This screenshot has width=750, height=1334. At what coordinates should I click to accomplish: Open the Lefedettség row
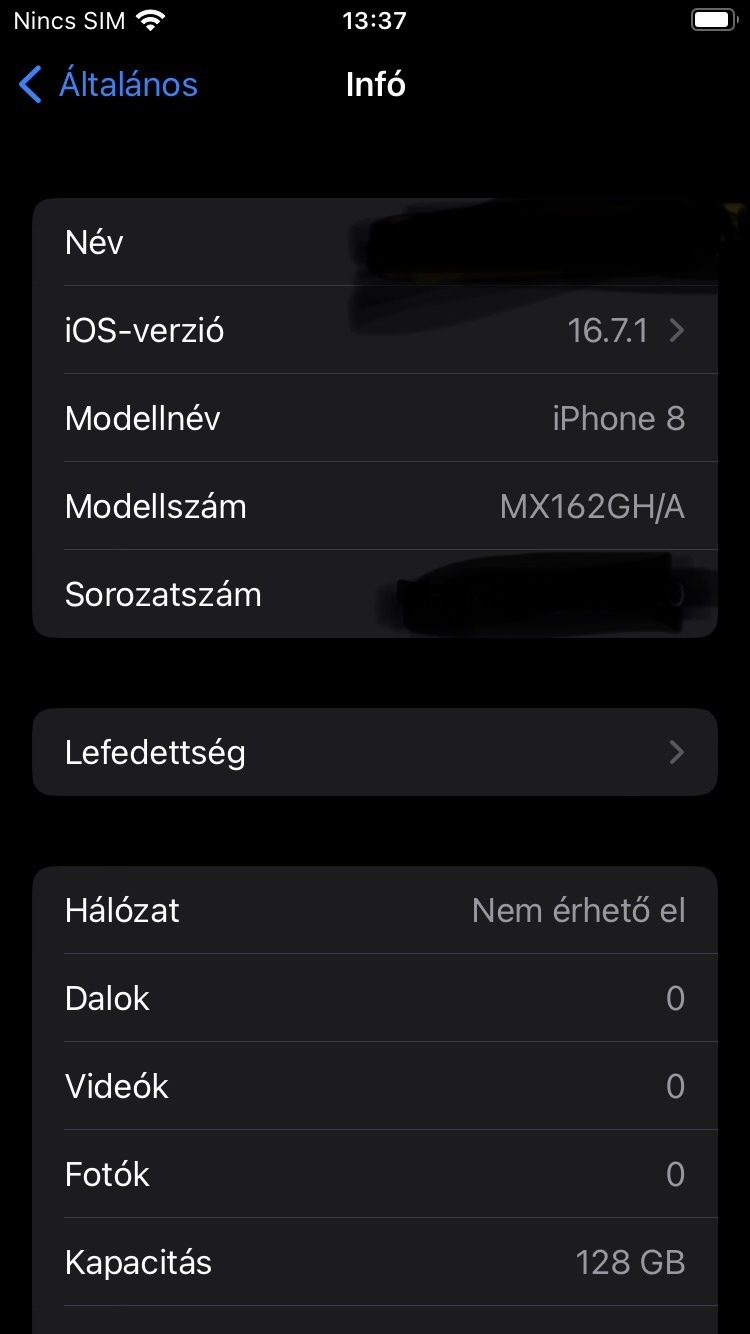375,752
